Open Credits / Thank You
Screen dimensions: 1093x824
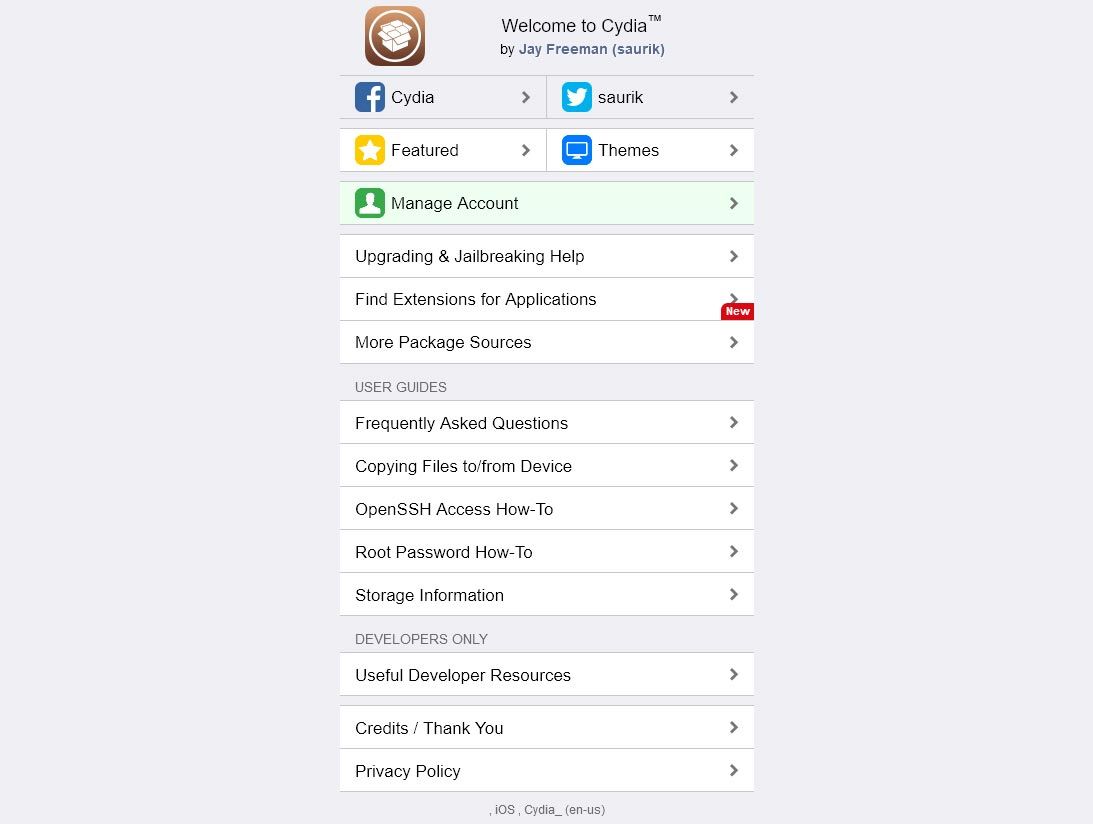coord(546,728)
